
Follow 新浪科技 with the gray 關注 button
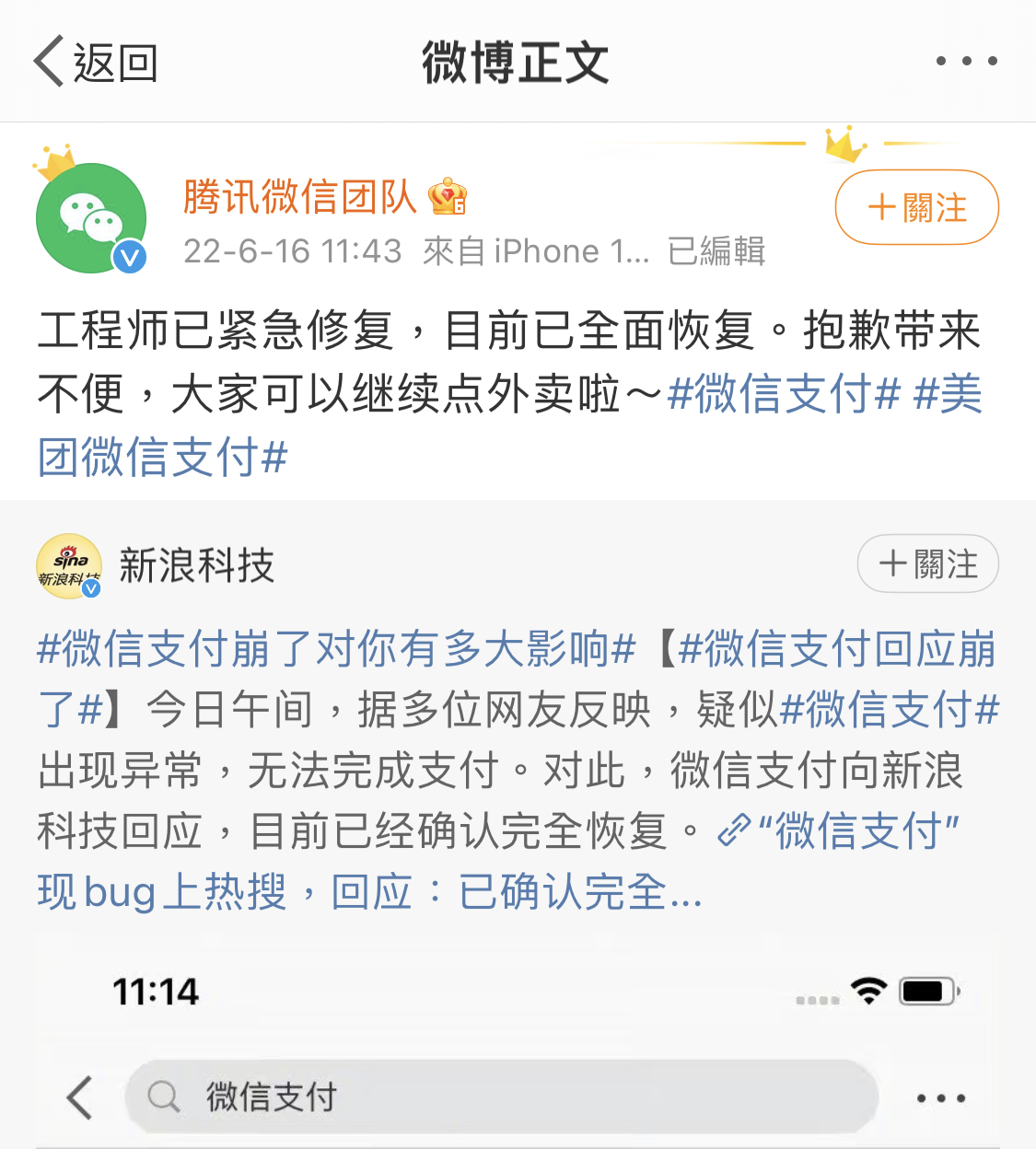click(927, 563)
